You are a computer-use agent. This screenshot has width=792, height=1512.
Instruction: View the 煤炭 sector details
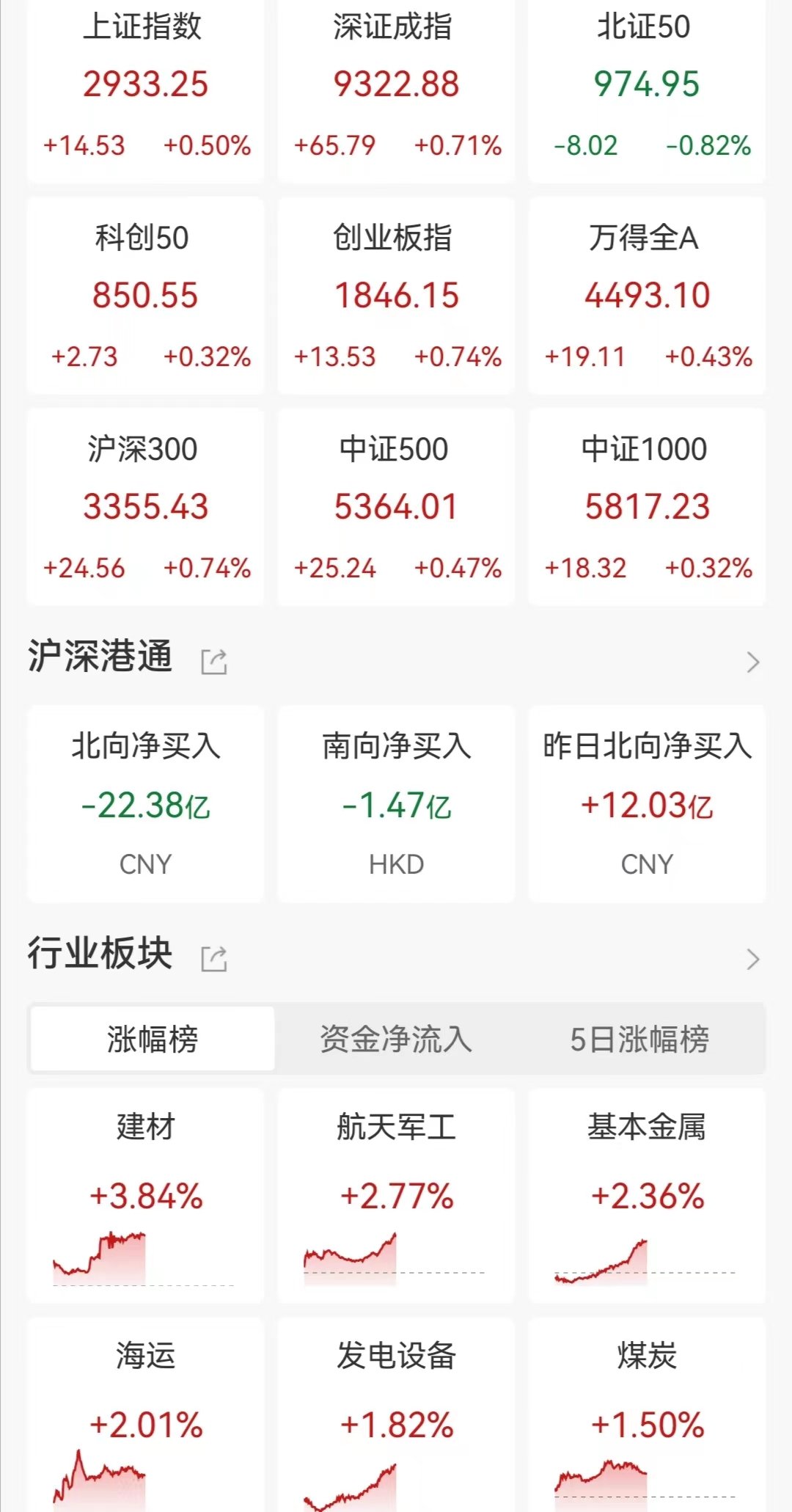tap(647, 1414)
